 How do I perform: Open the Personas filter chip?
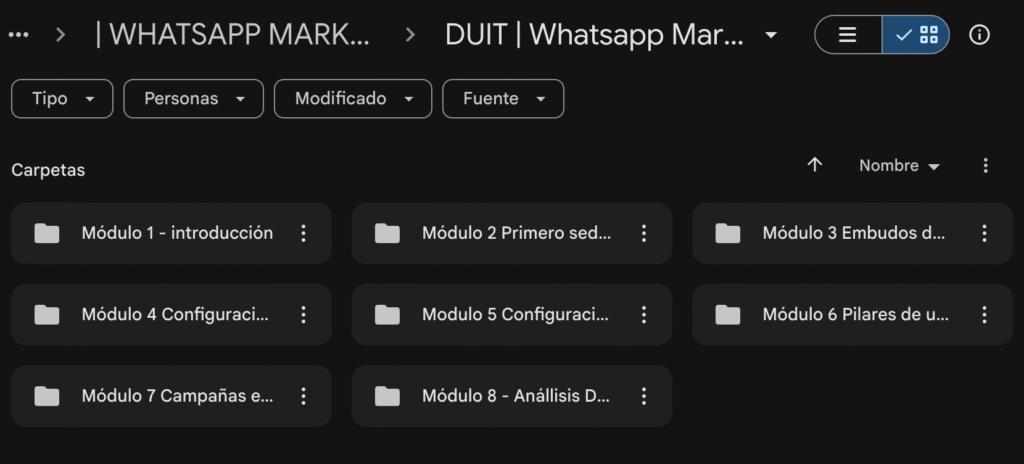(193, 99)
